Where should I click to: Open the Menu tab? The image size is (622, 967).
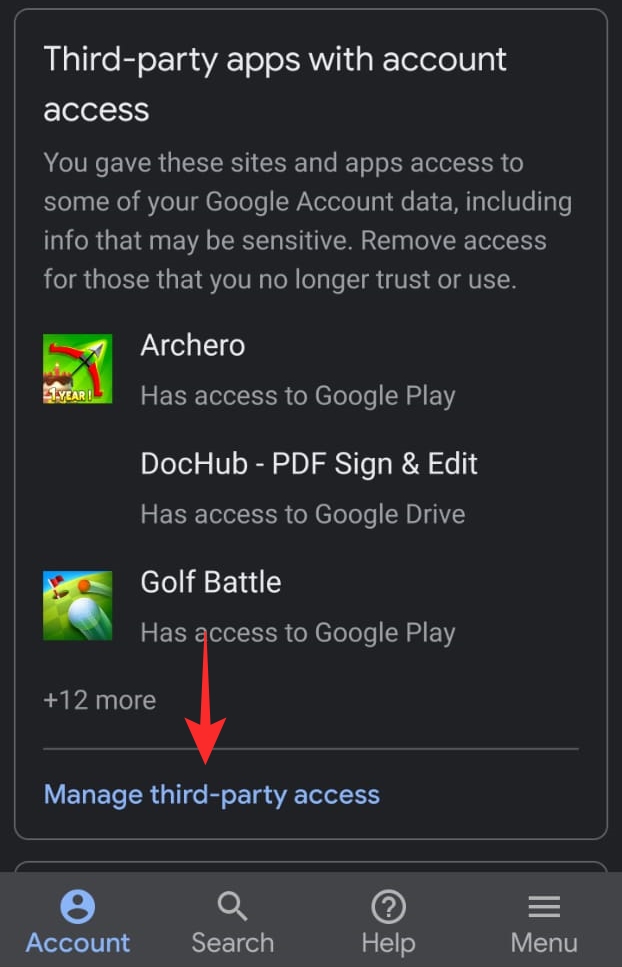pyautogui.click(x=543, y=922)
